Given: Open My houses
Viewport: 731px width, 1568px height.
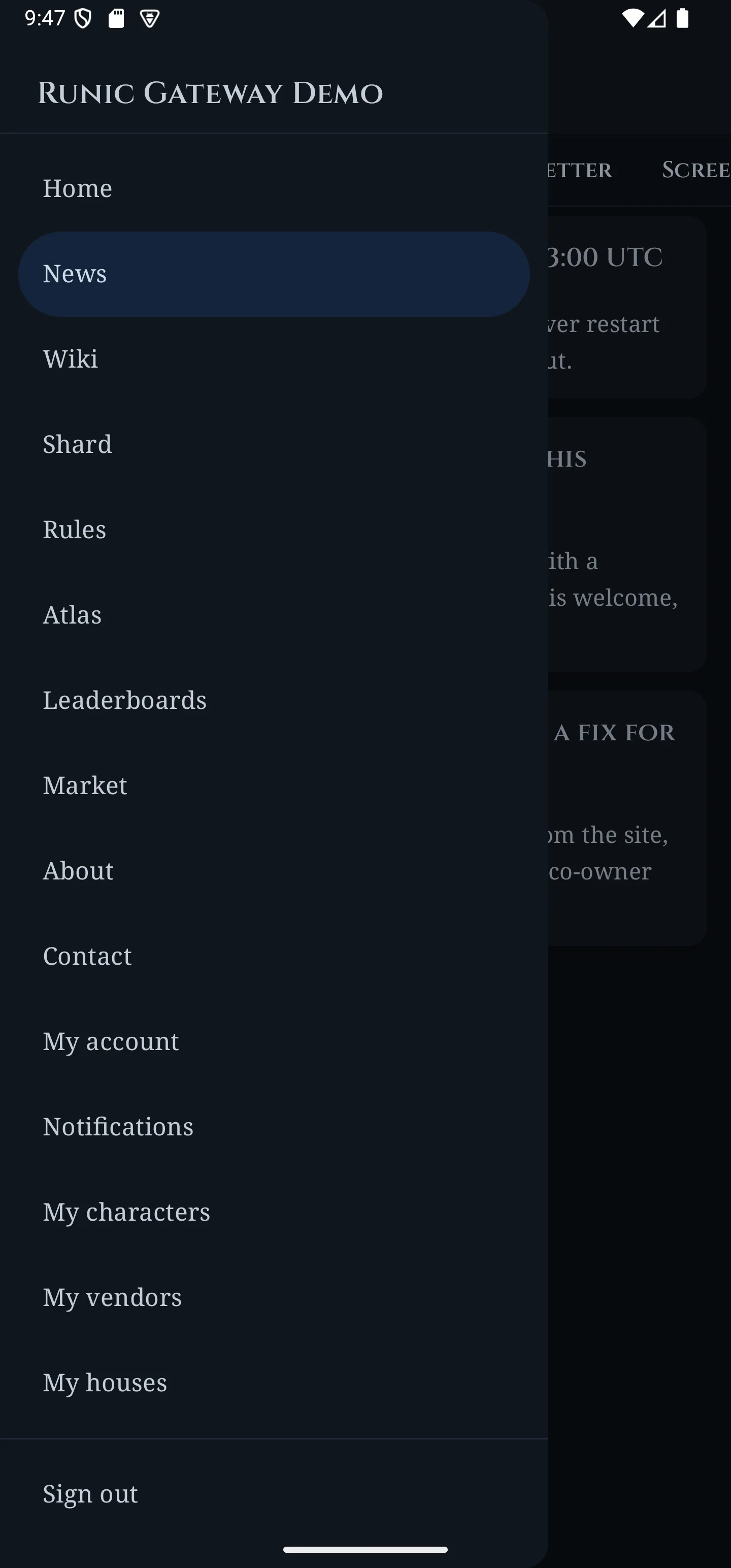Looking at the screenshot, I should [274, 1382].
